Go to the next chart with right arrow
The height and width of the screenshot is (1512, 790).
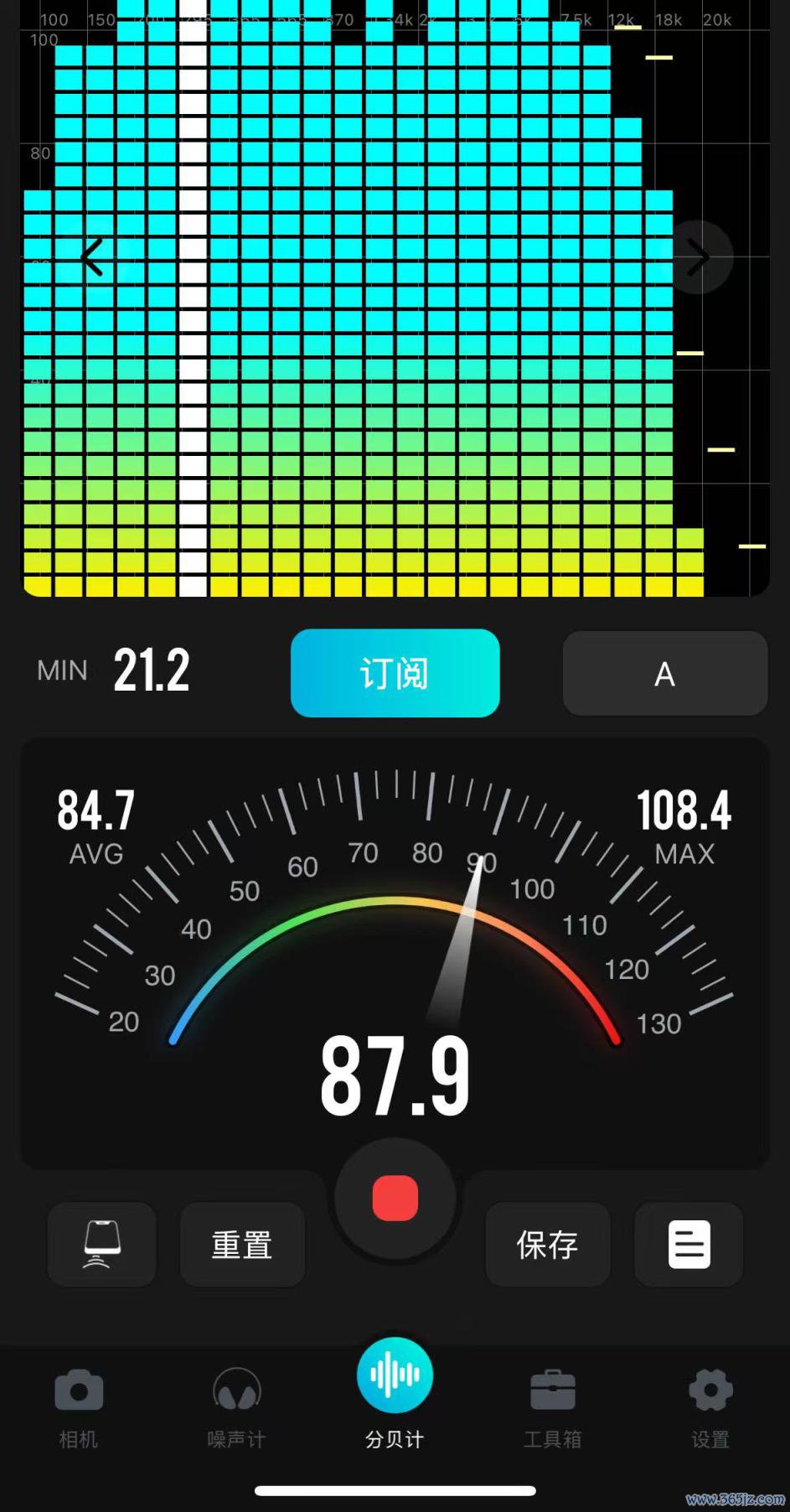point(697,256)
